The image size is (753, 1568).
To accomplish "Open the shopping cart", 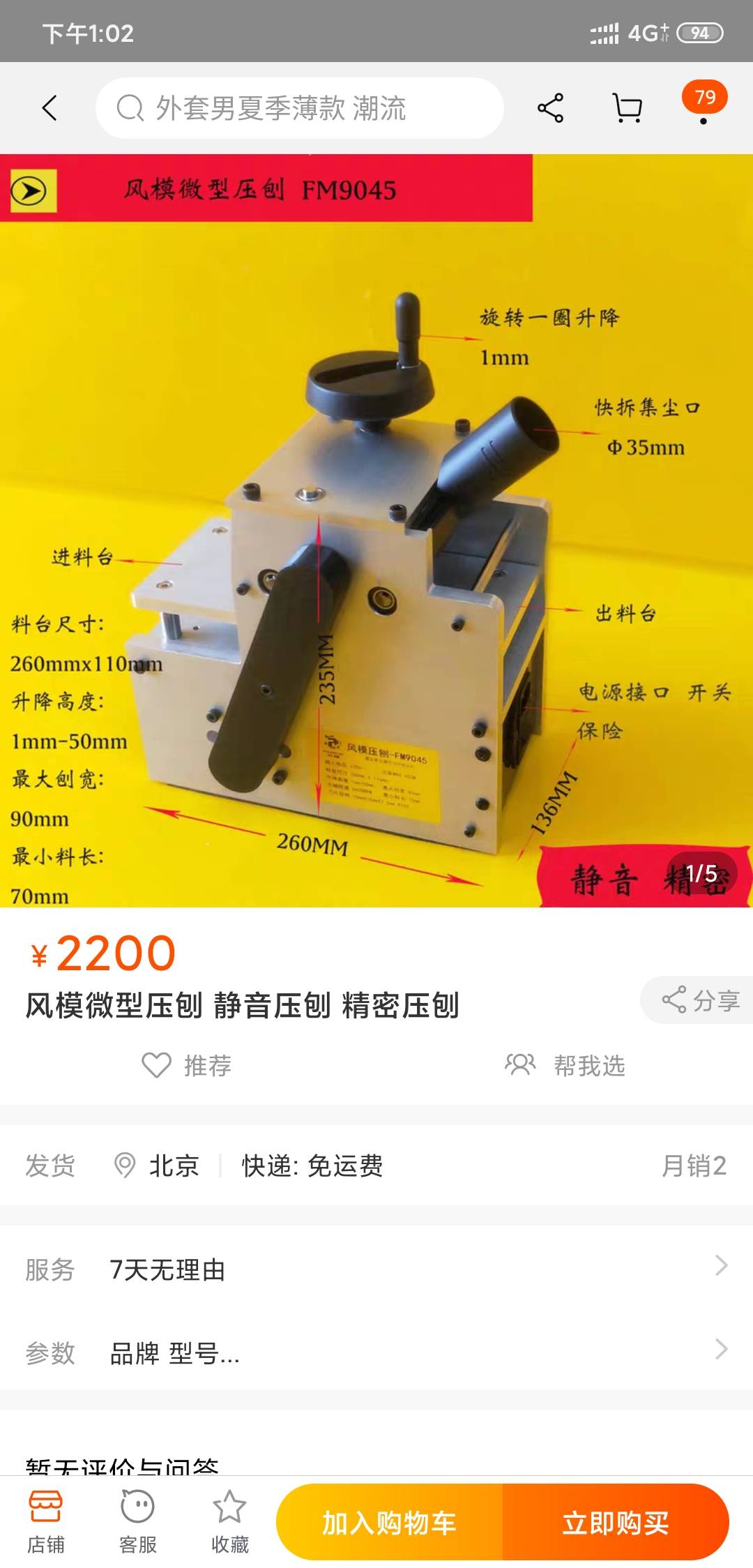I will click(627, 108).
